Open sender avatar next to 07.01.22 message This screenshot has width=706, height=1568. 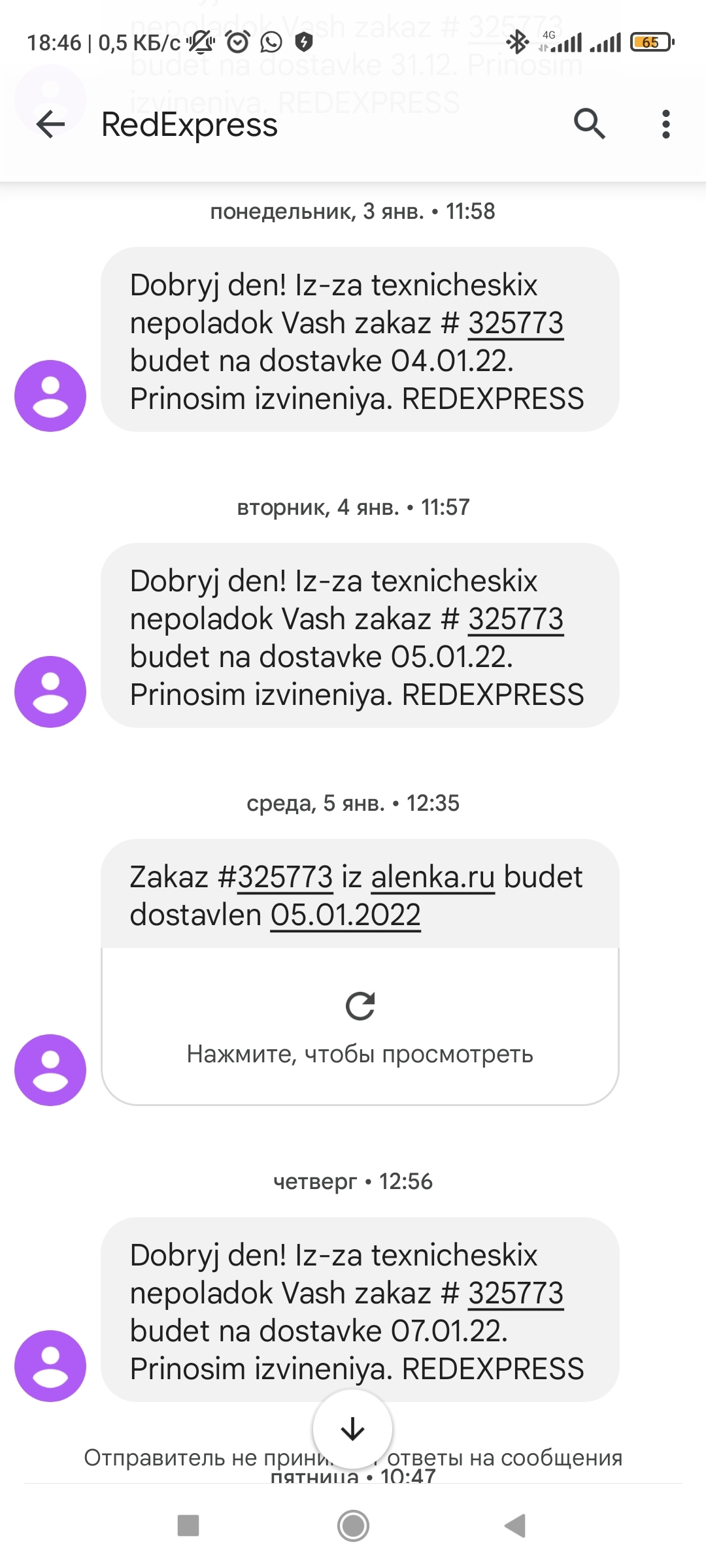pos(50,1365)
